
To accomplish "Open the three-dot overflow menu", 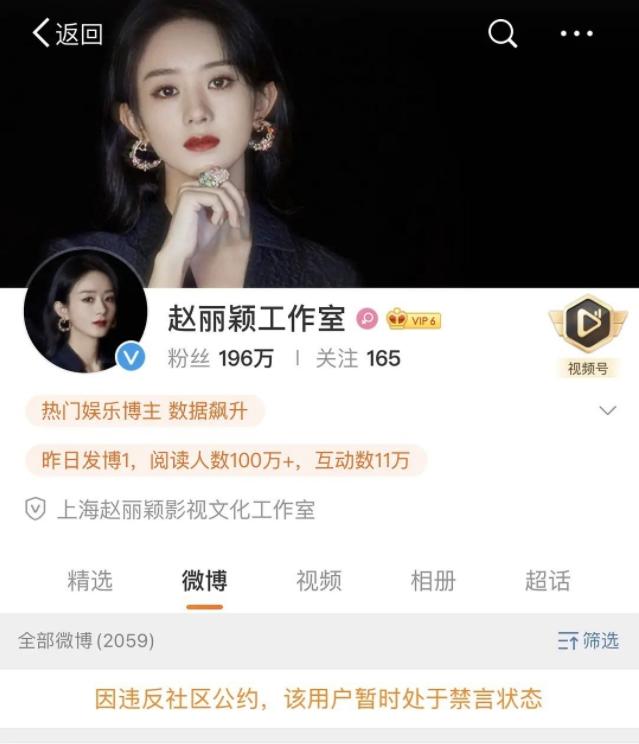I will [577, 34].
